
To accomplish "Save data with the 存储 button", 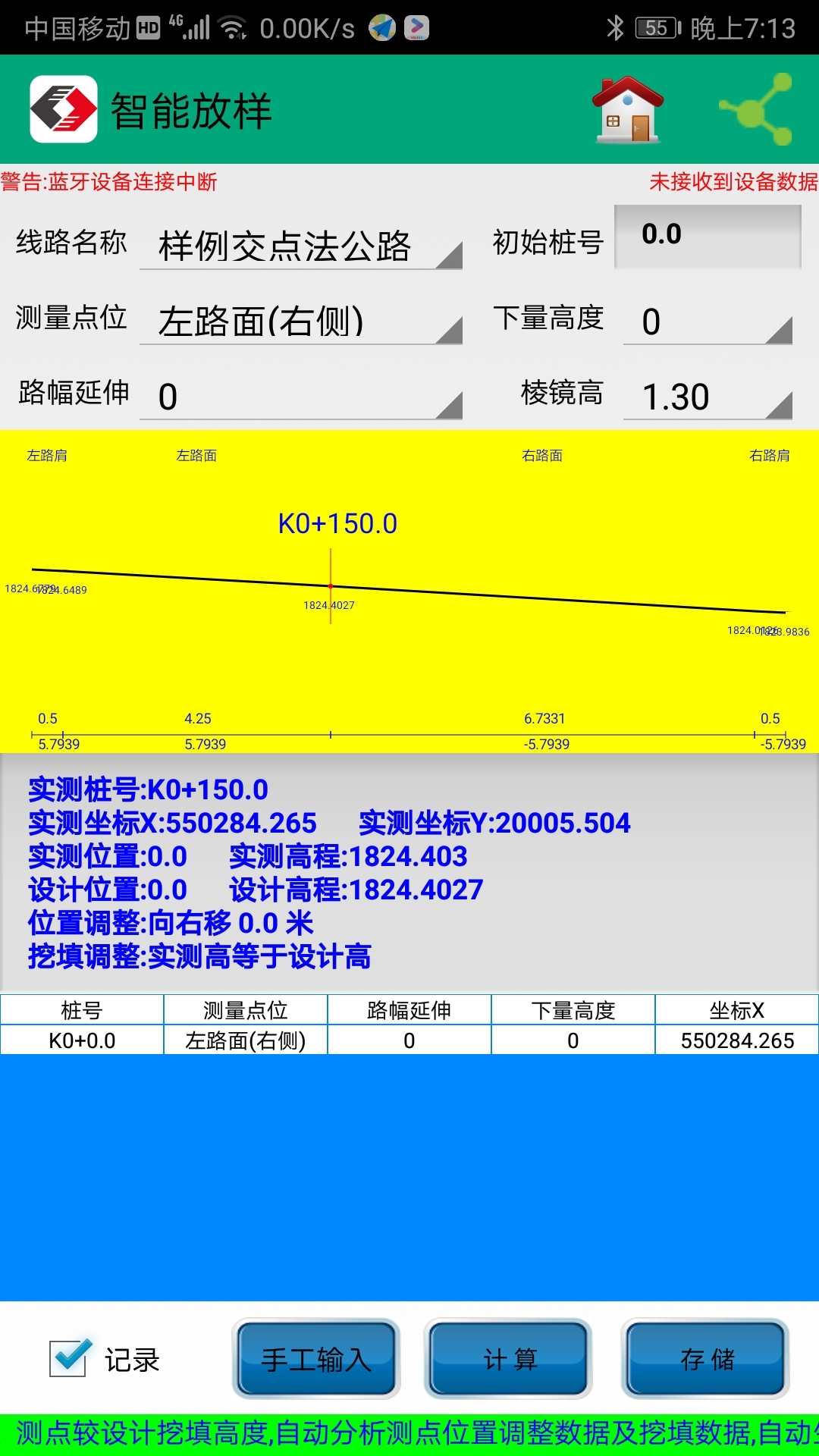I will tap(706, 1359).
